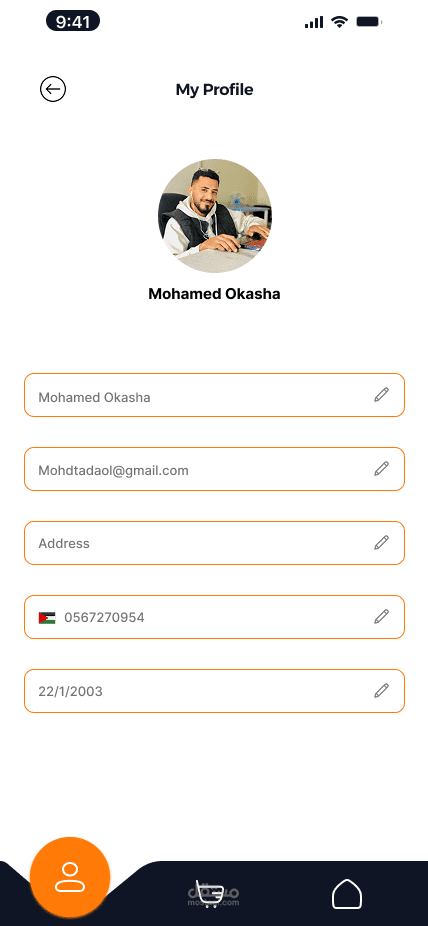Viewport: 428px width, 926px height.
Task: Tap the profile photo of Mohamed Okasha
Action: 214,216
